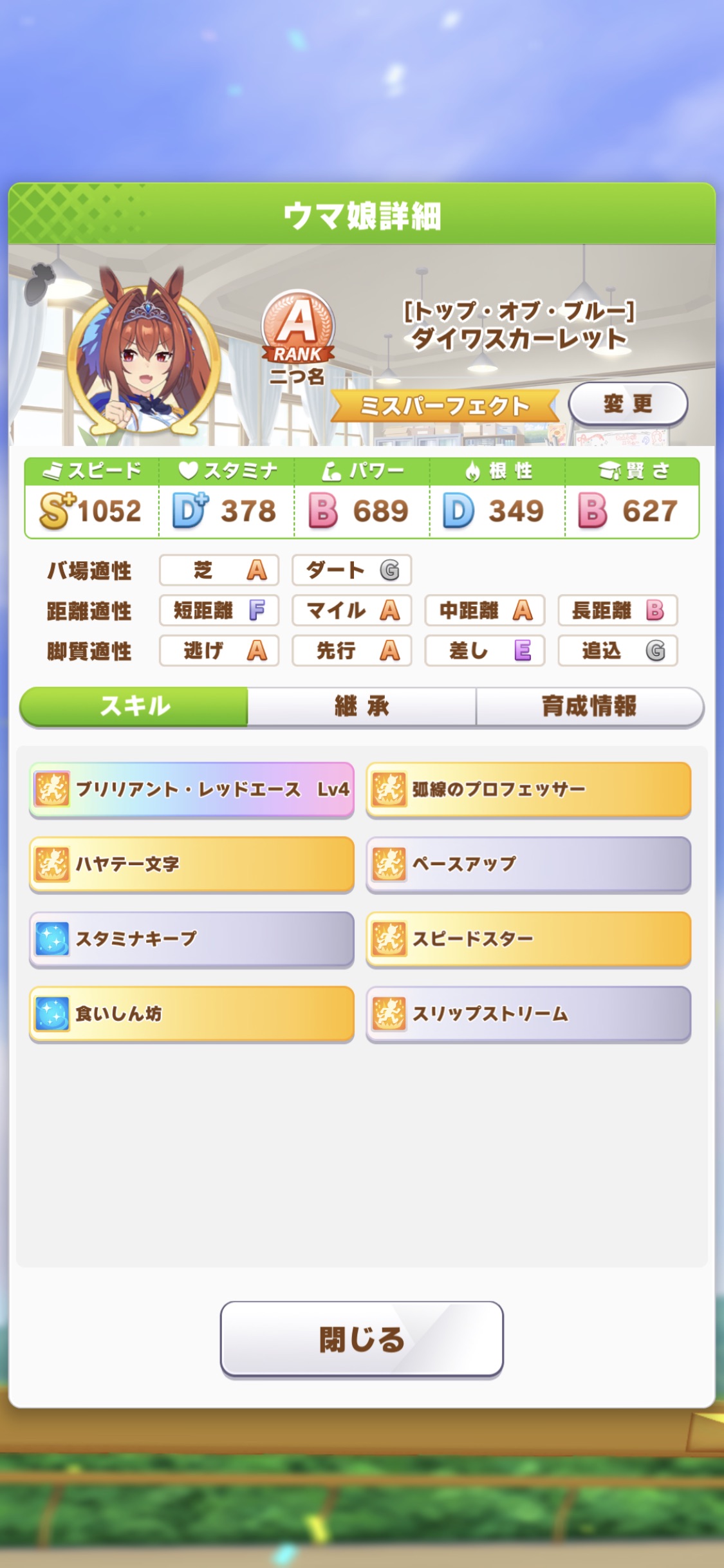Select the スキル tab
Image resolution: width=724 pixels, height=1568 pixels.
pyautogui.click(x=135, y=706)
